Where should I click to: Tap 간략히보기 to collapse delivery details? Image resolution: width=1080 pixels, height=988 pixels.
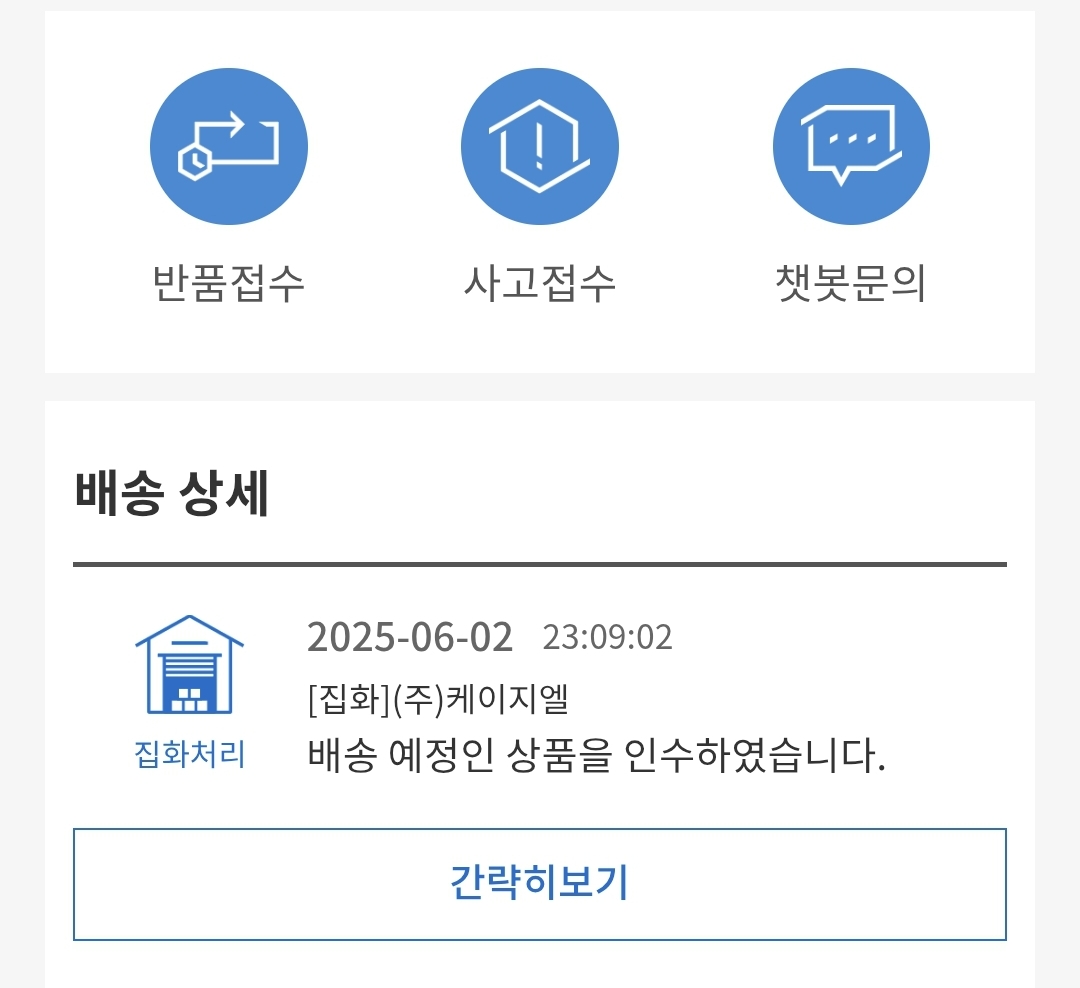point(540,884)
